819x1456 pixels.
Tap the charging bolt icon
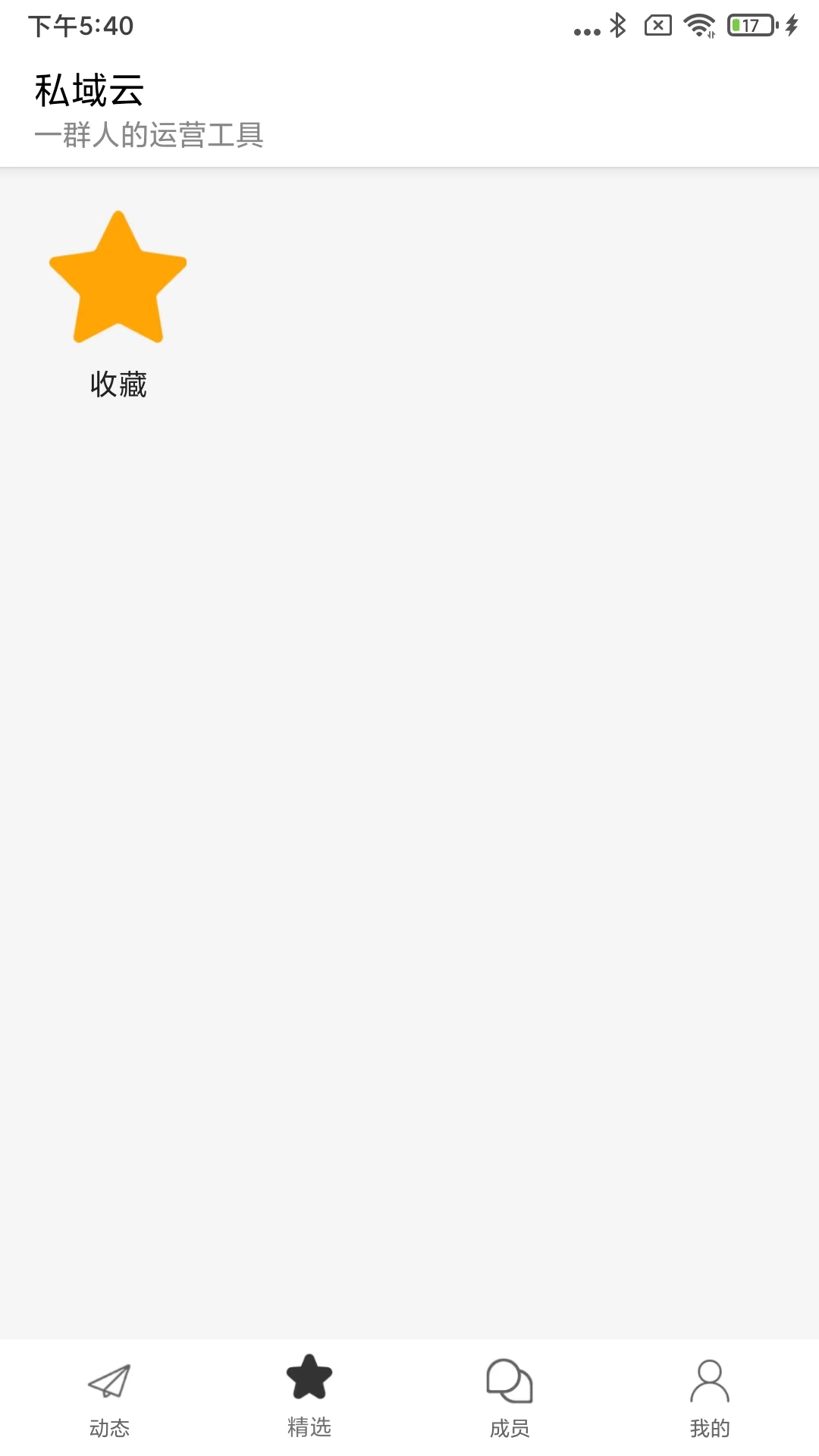pyautogui.click(x=790, y=24)
